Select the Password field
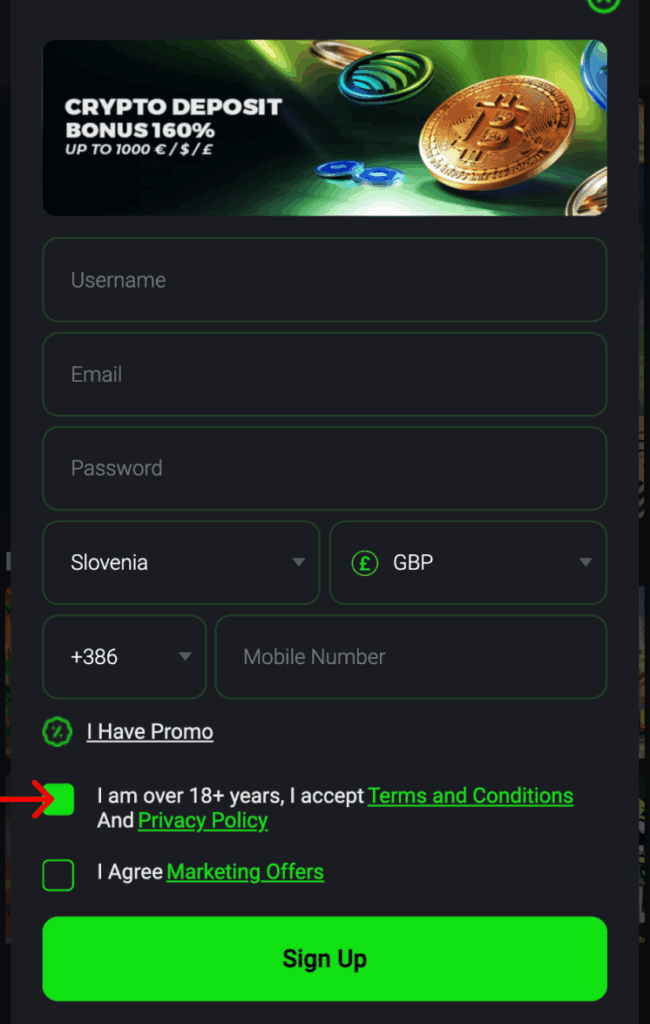 point(324,468)
